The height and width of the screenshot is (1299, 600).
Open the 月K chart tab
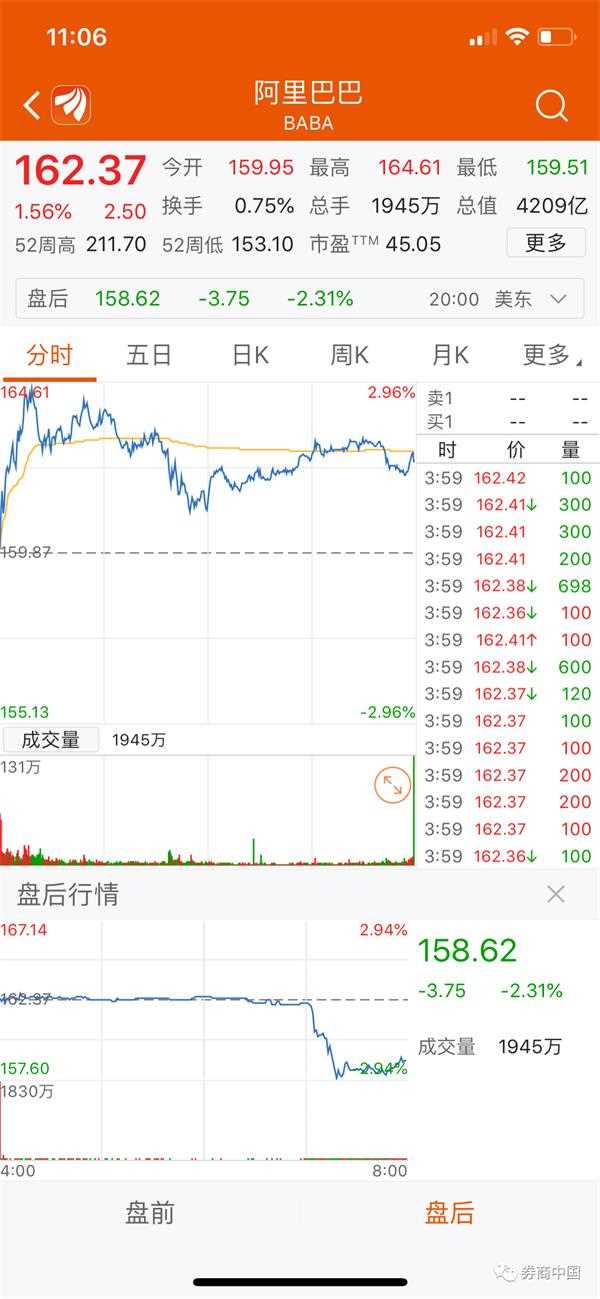(450, 355)
